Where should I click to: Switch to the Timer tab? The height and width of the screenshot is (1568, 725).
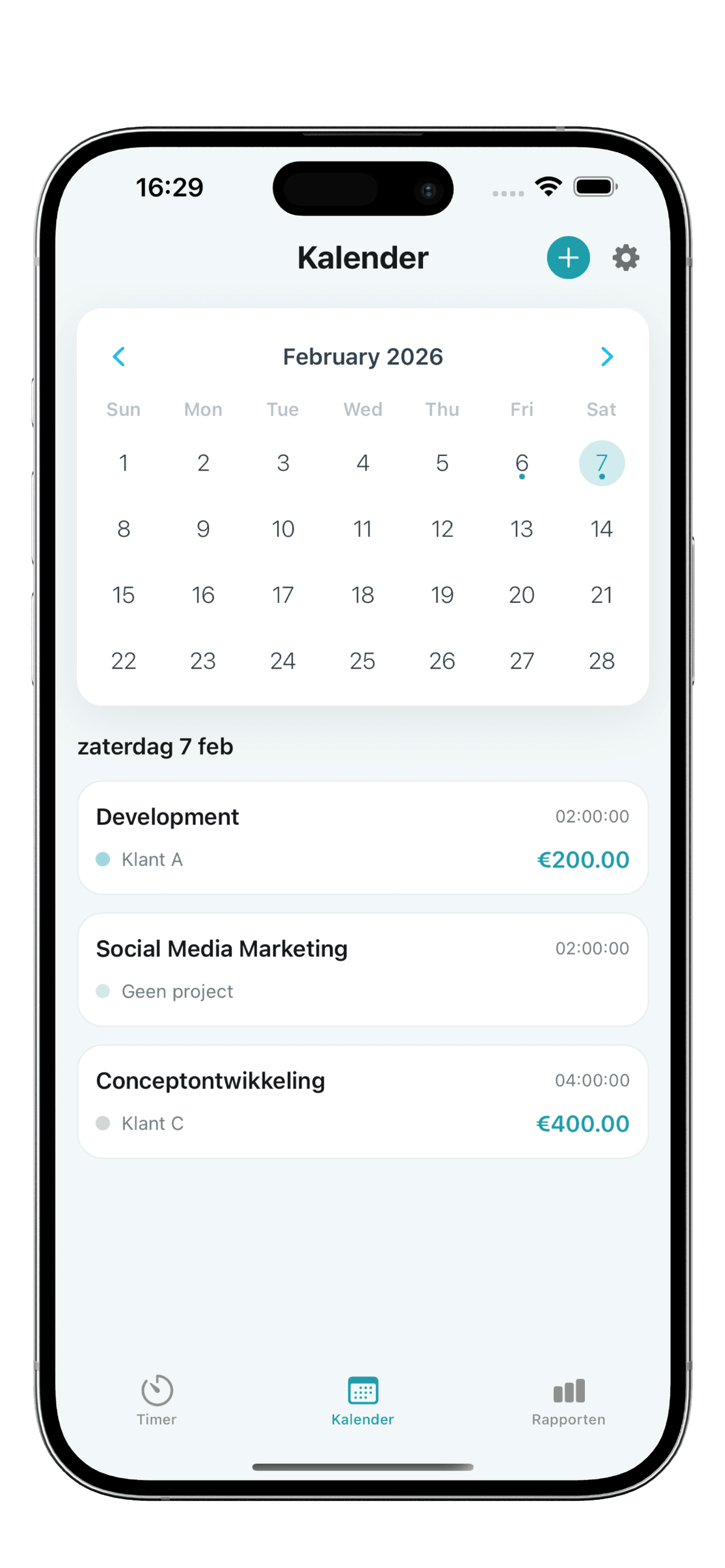[156, 1400]
